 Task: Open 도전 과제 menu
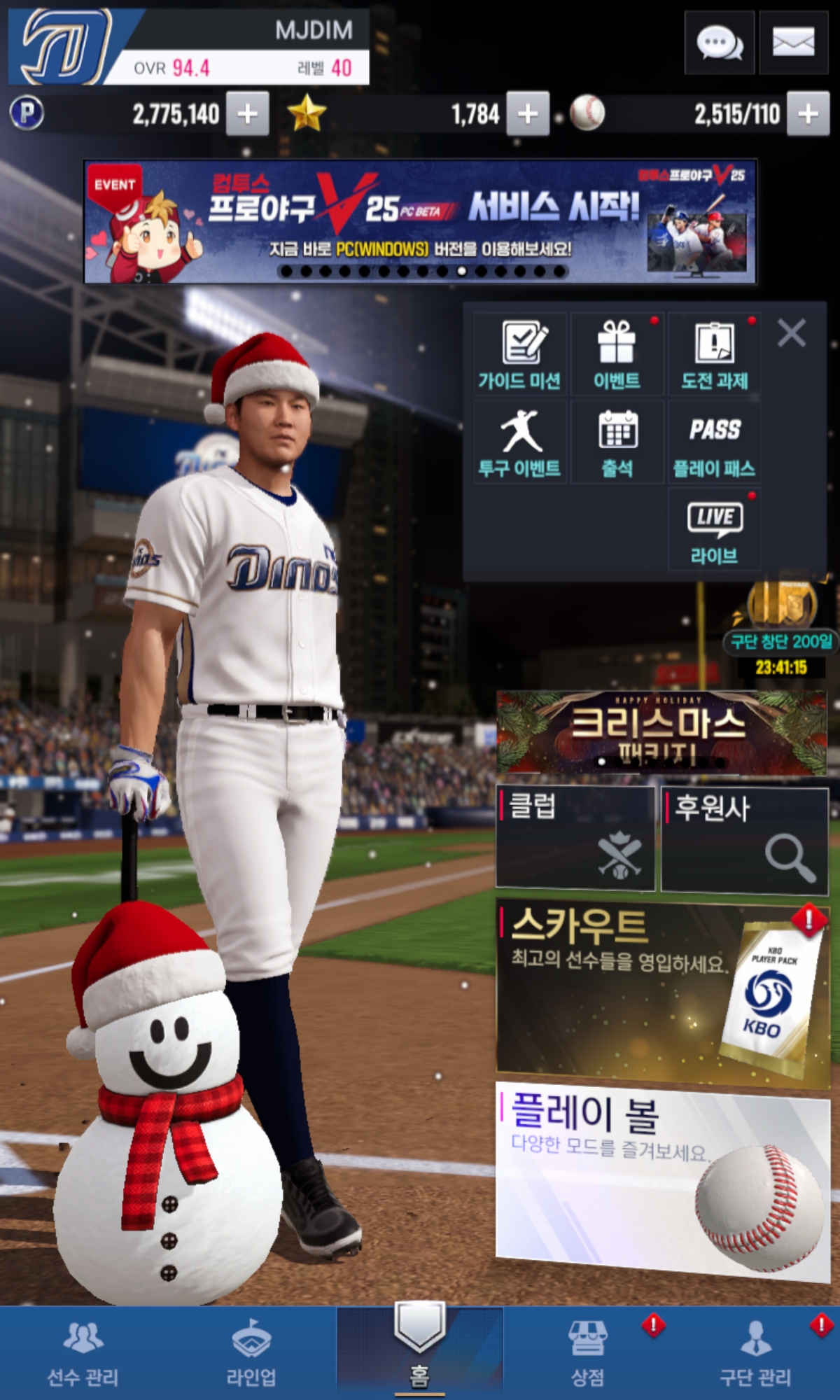click(x=714, y=355)
